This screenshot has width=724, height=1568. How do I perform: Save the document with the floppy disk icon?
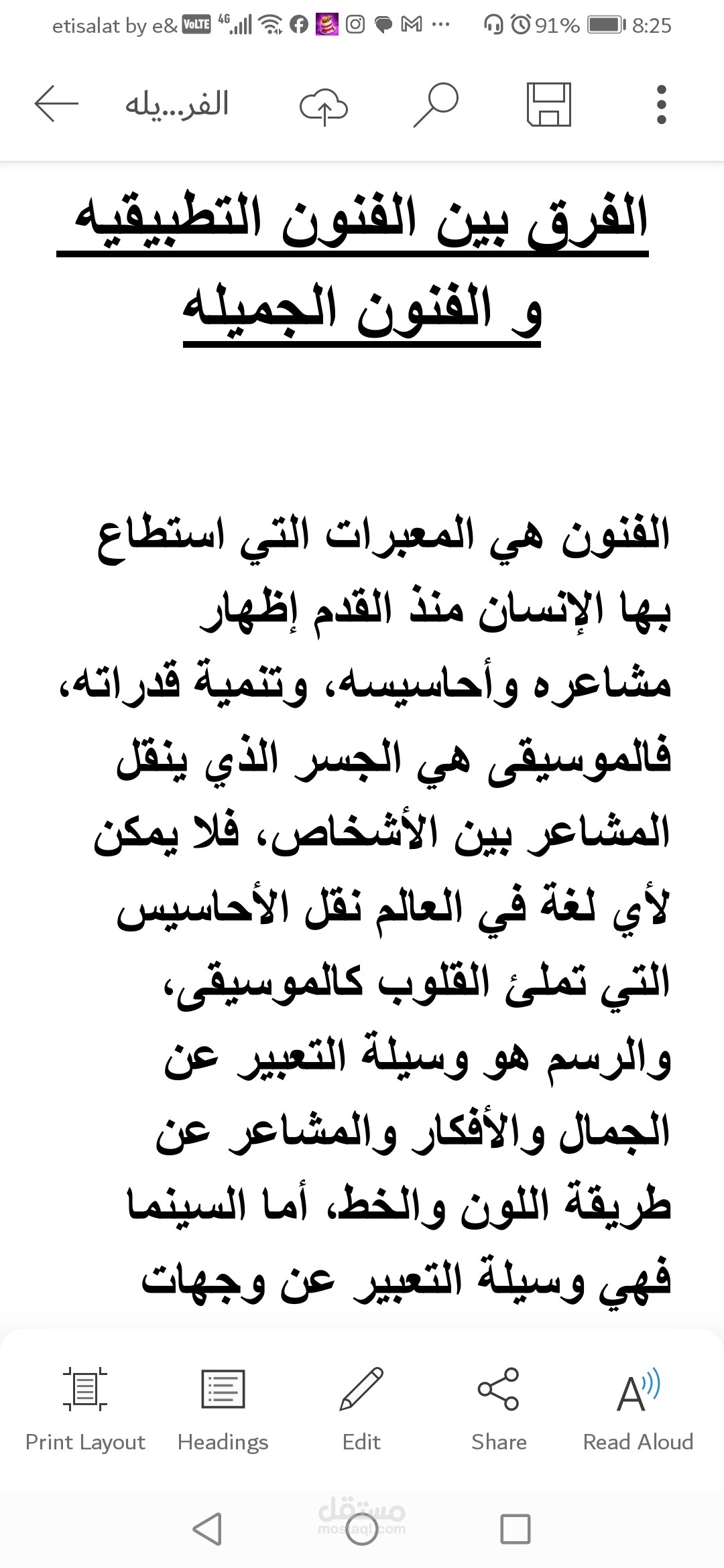pyautogui.click(x=549, y=105)
